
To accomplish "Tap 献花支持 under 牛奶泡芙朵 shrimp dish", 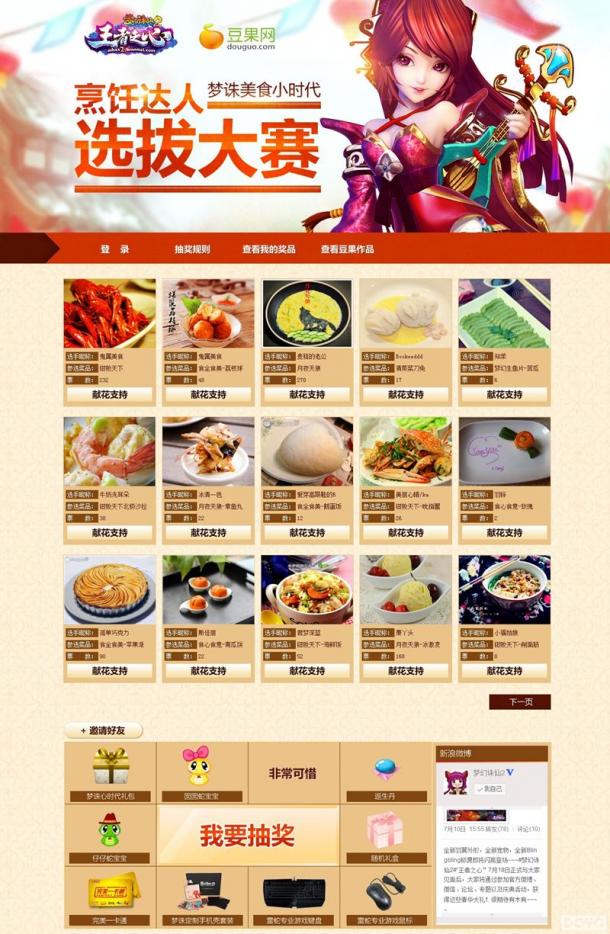I will click(110, 533).
